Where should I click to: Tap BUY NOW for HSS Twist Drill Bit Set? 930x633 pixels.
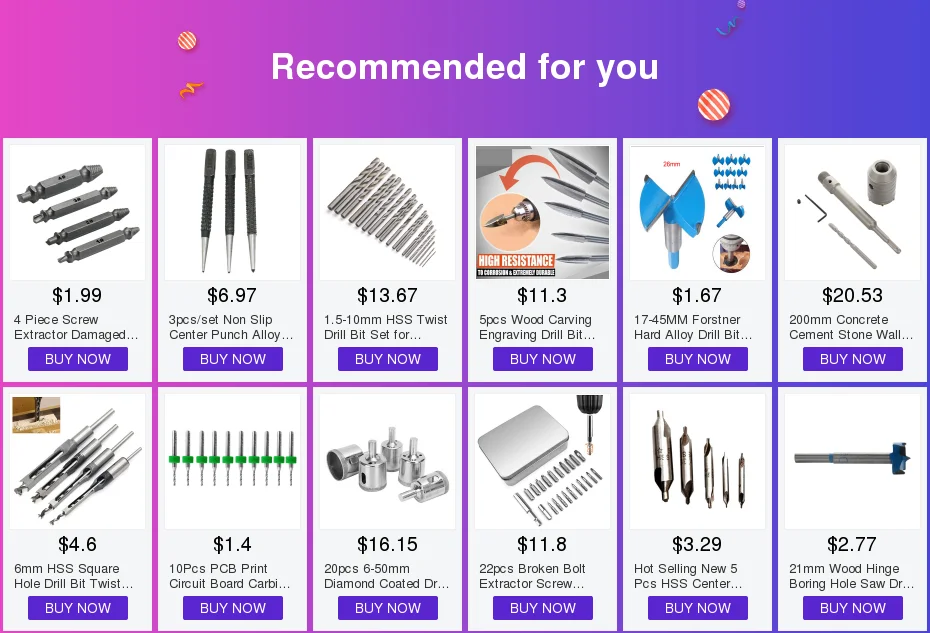(x=388, y=359)
